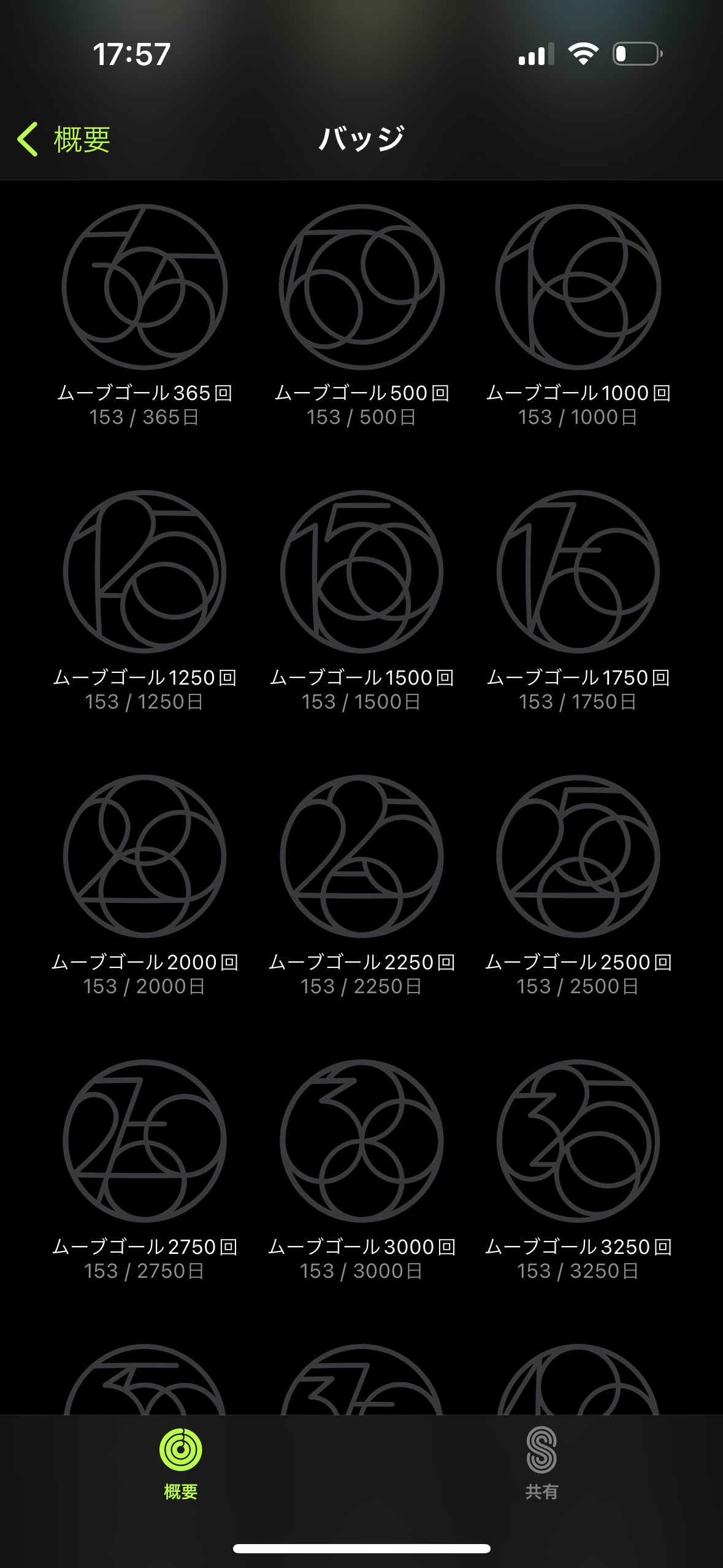Screen dimensions: 723x1568
Task: Open the ムーブゴール365回 badge
Action: [145, 287]
